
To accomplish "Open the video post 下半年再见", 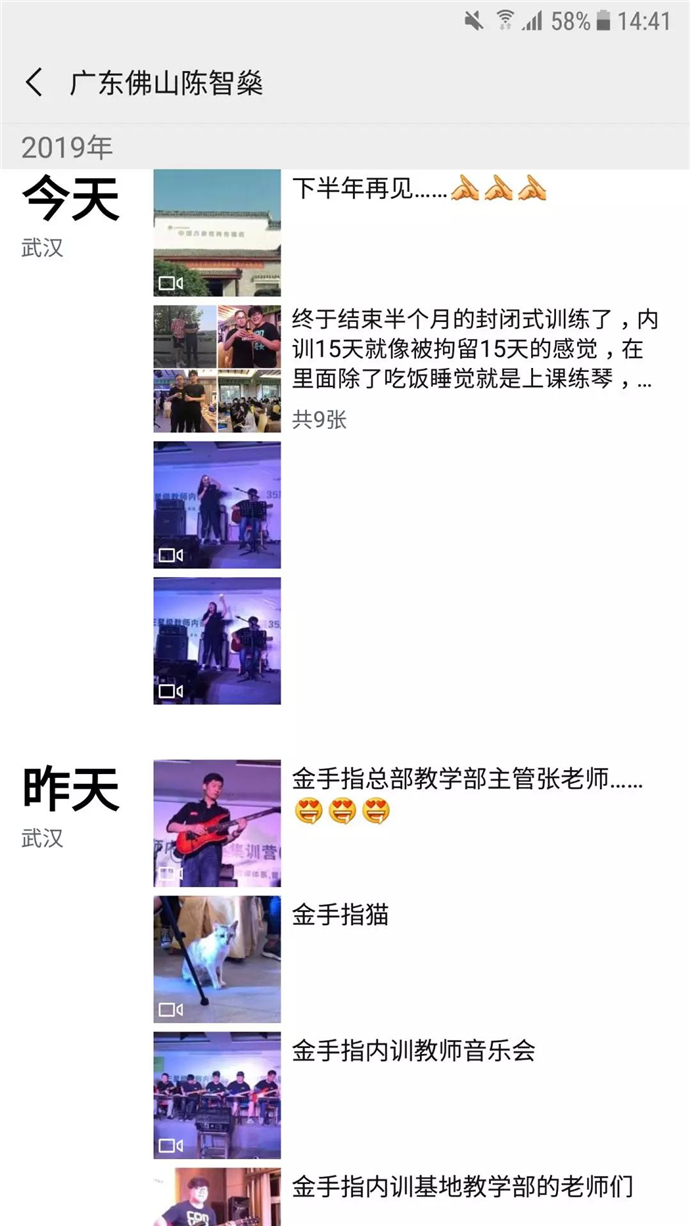I will [x=217, y=233].
